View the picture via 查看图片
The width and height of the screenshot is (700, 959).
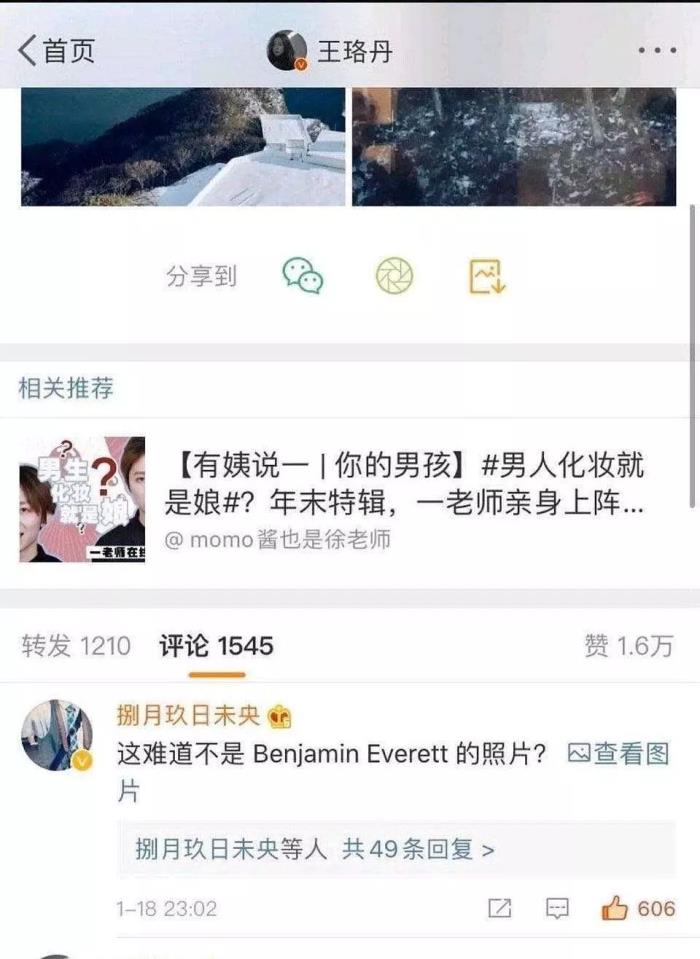pos(618,754)
